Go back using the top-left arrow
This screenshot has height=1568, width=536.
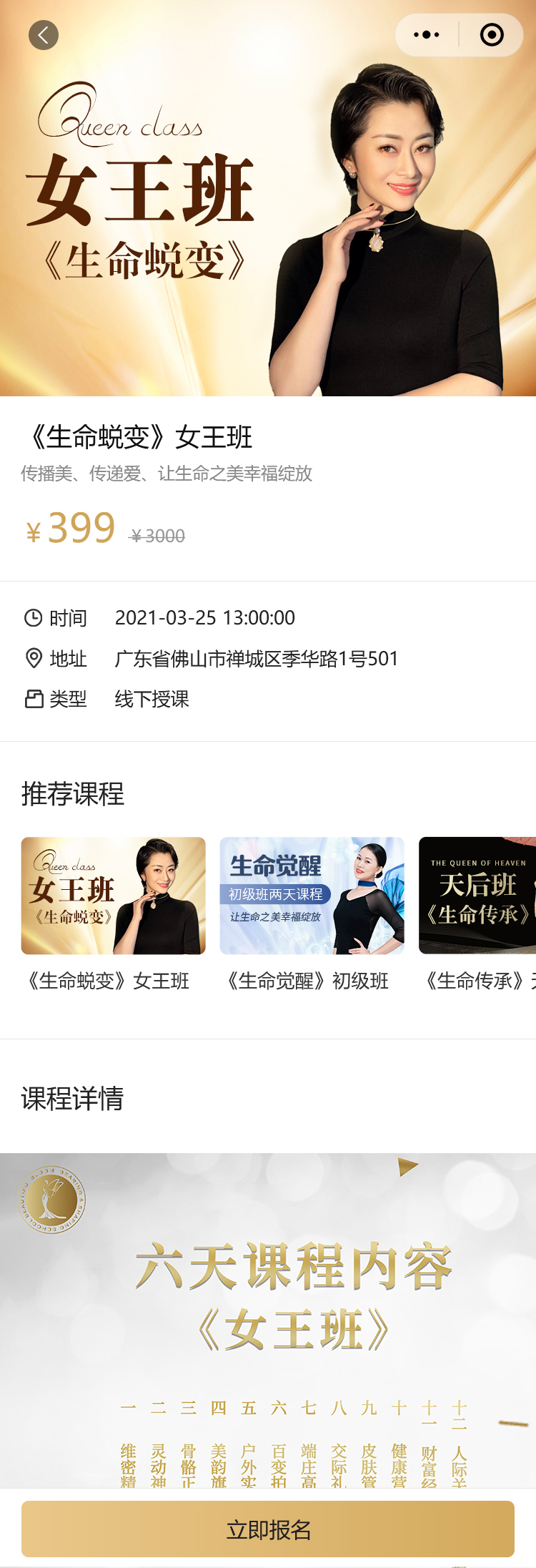[44, 35]
